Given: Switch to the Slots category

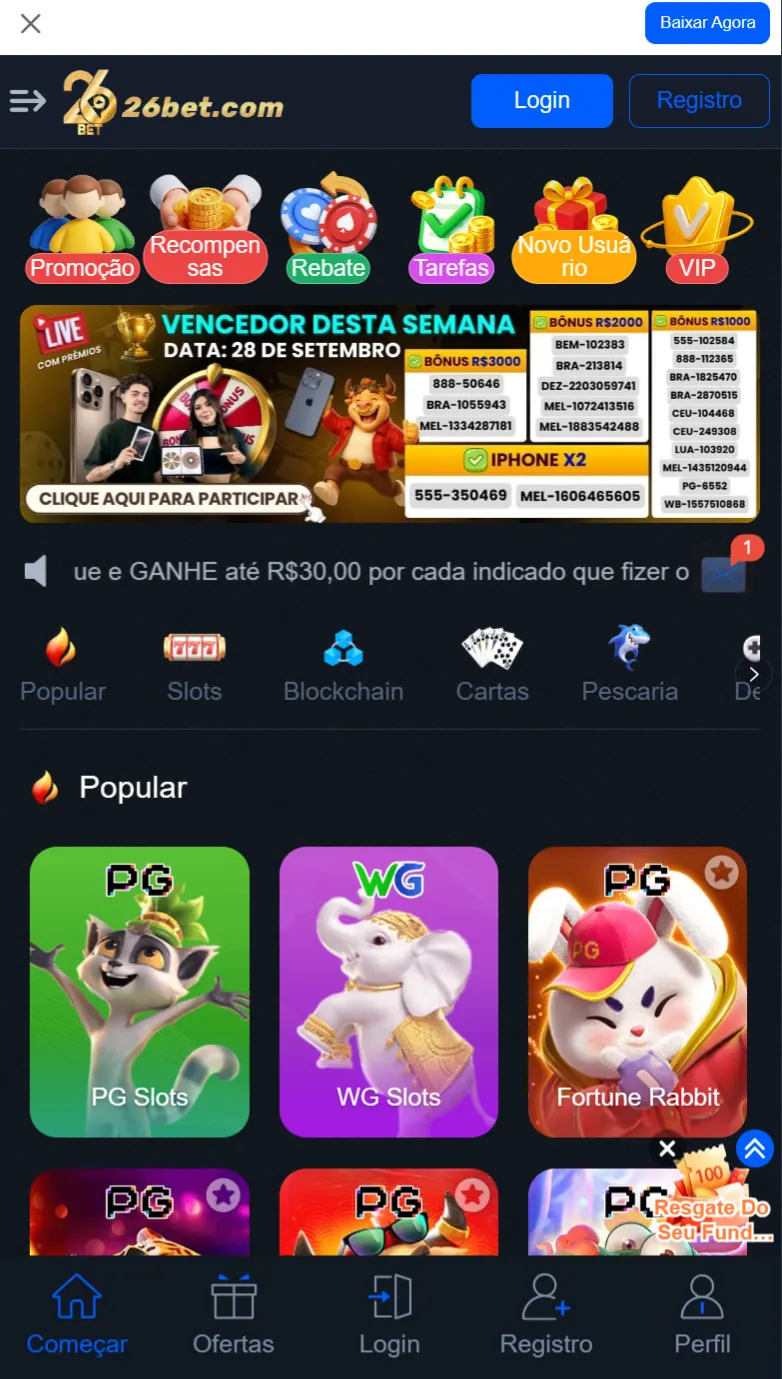Looking at the screenshot, I should click(x=194, y=665).
